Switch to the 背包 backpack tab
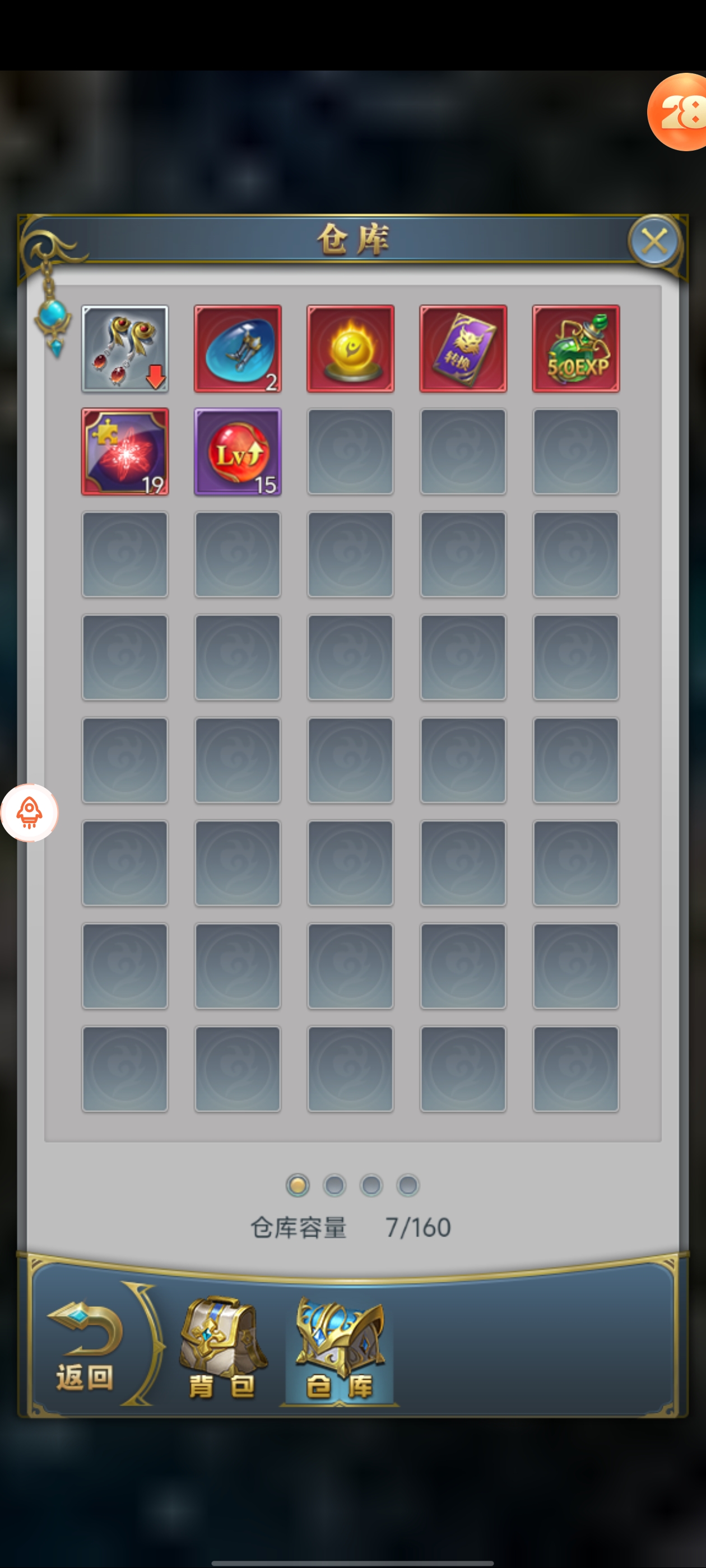The height and width of the screenshot is (1568, 706). [x=222, y=1348]
